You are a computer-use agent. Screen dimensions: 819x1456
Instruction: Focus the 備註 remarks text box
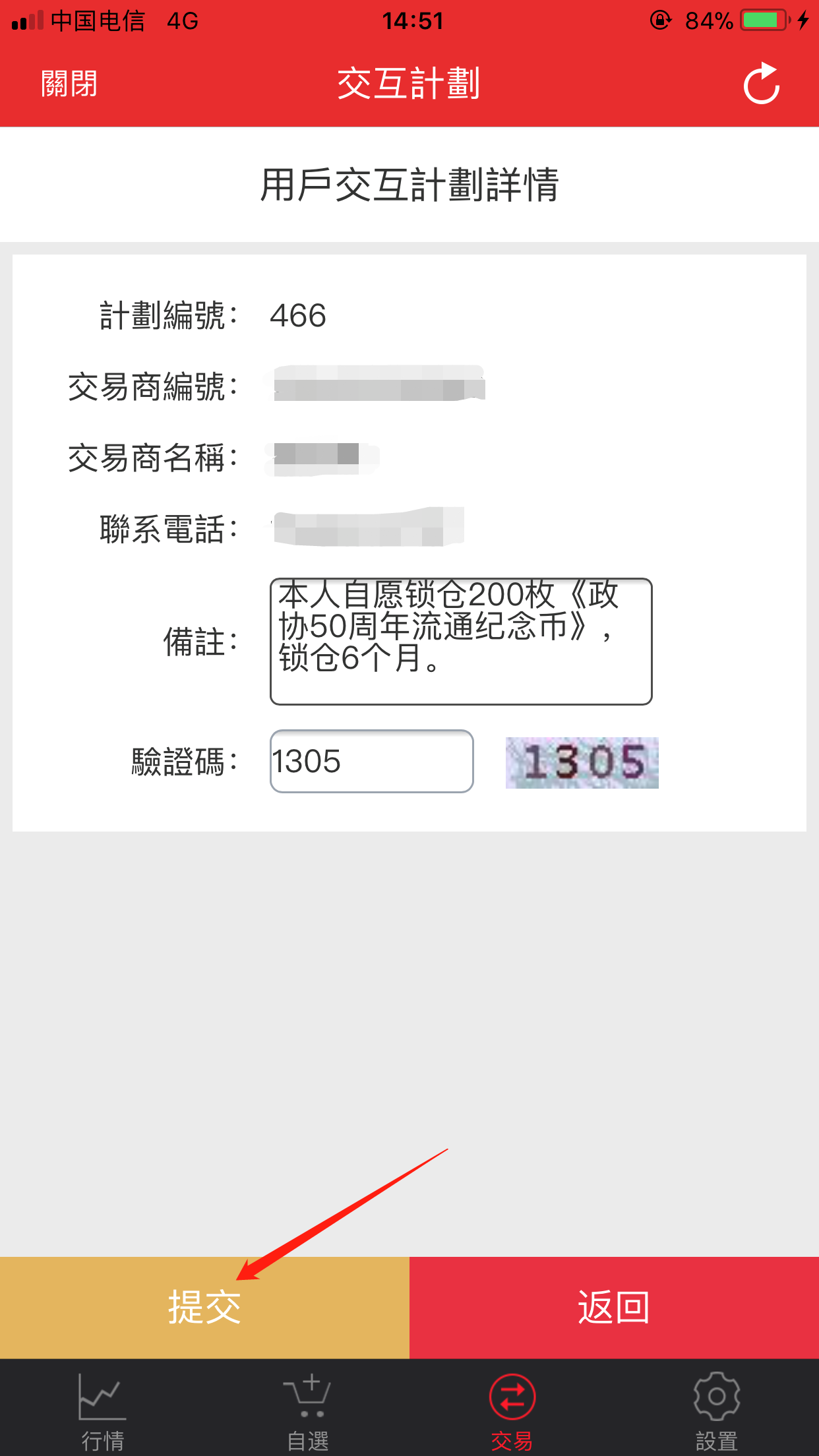(460, 641)
